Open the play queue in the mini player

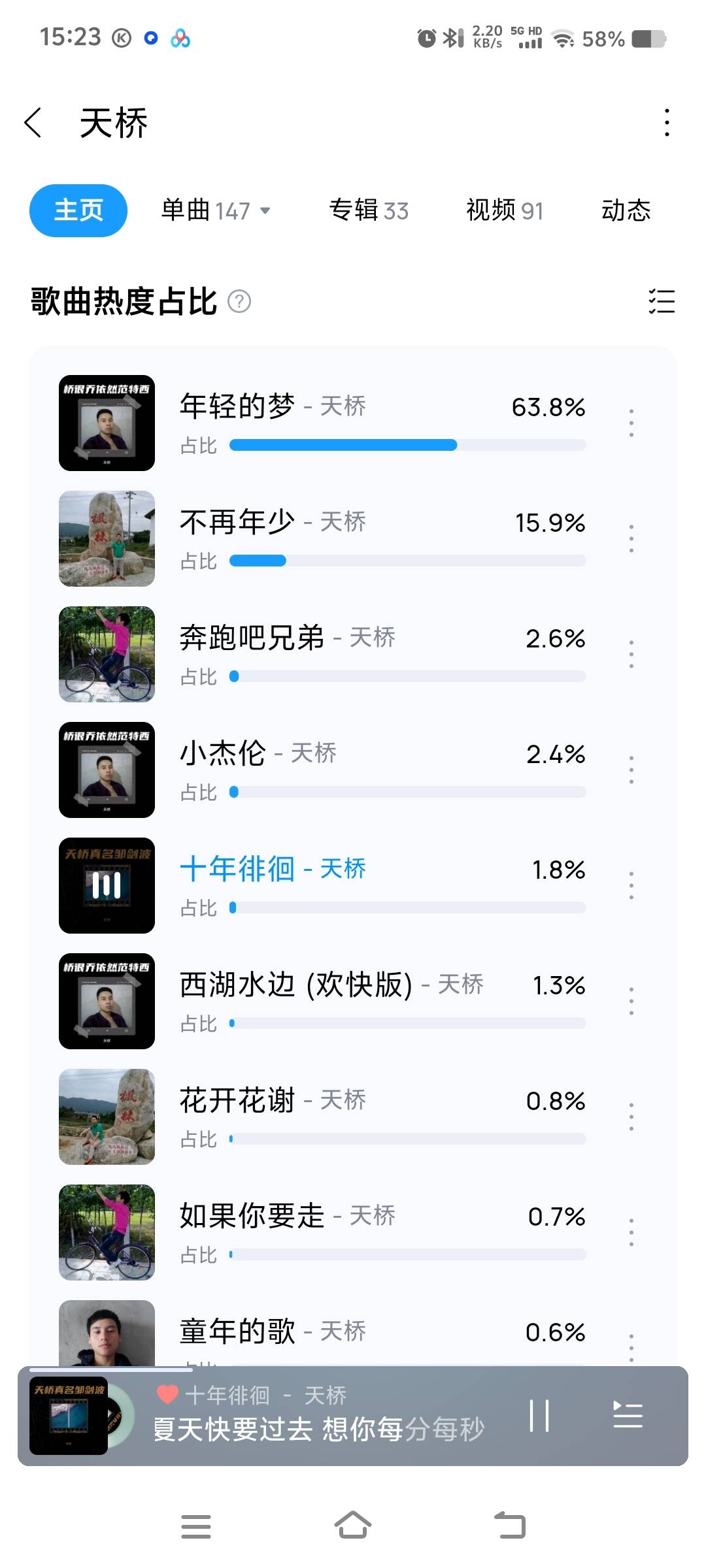(x=628, y=1416)
